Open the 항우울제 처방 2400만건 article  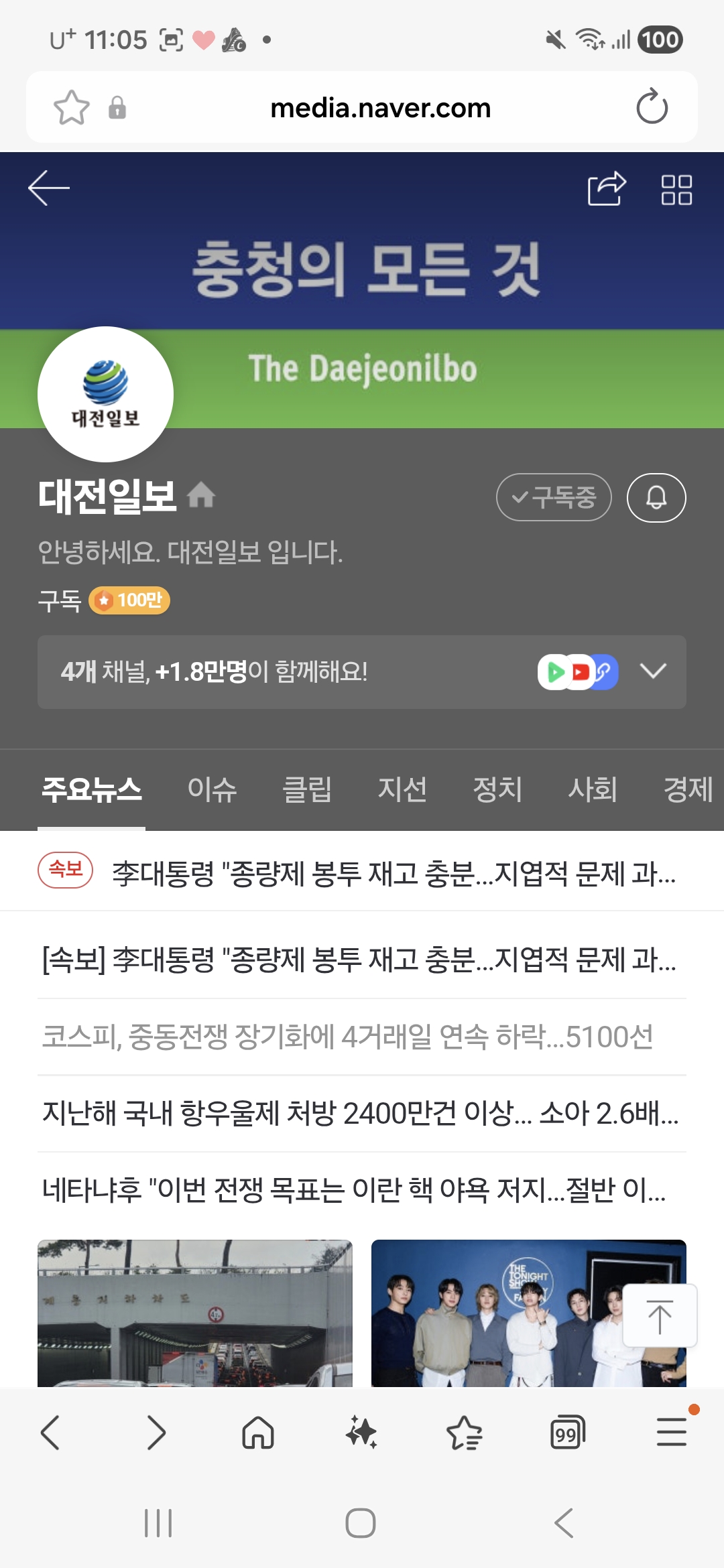click(362, 1114)
